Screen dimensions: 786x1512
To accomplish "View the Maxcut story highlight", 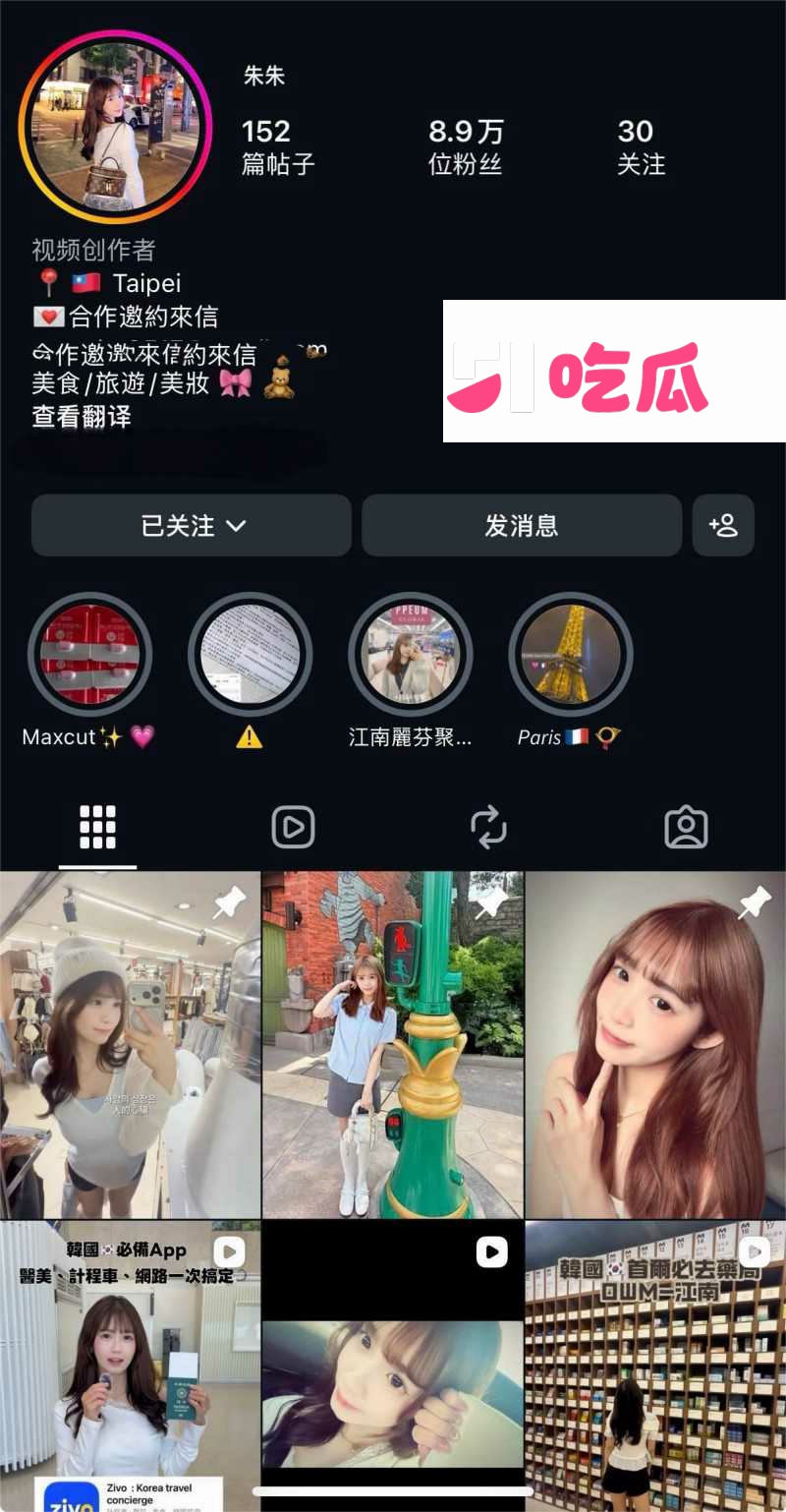I will coord(89,656).
